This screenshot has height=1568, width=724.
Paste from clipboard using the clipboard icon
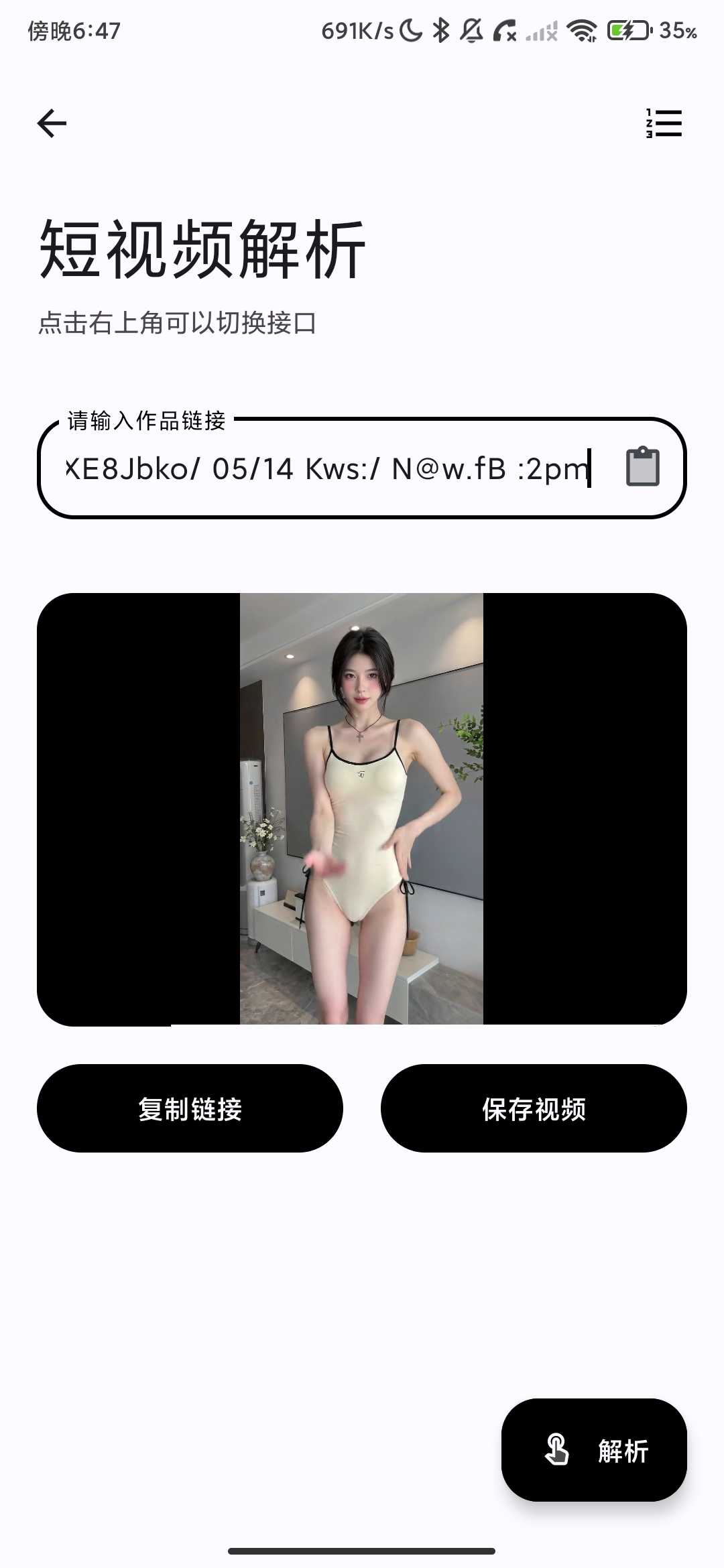643,466
